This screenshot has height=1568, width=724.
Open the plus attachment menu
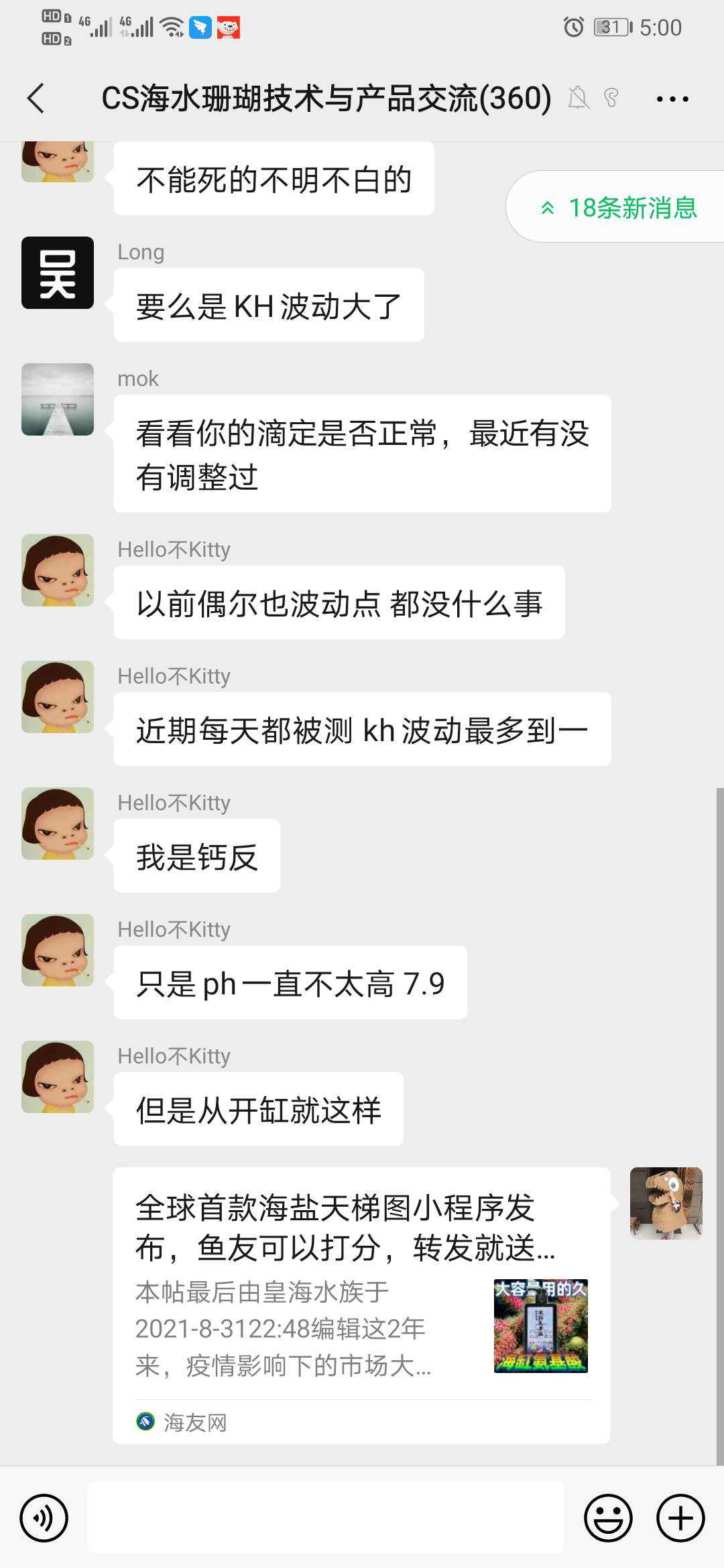tap(680, 1518)
